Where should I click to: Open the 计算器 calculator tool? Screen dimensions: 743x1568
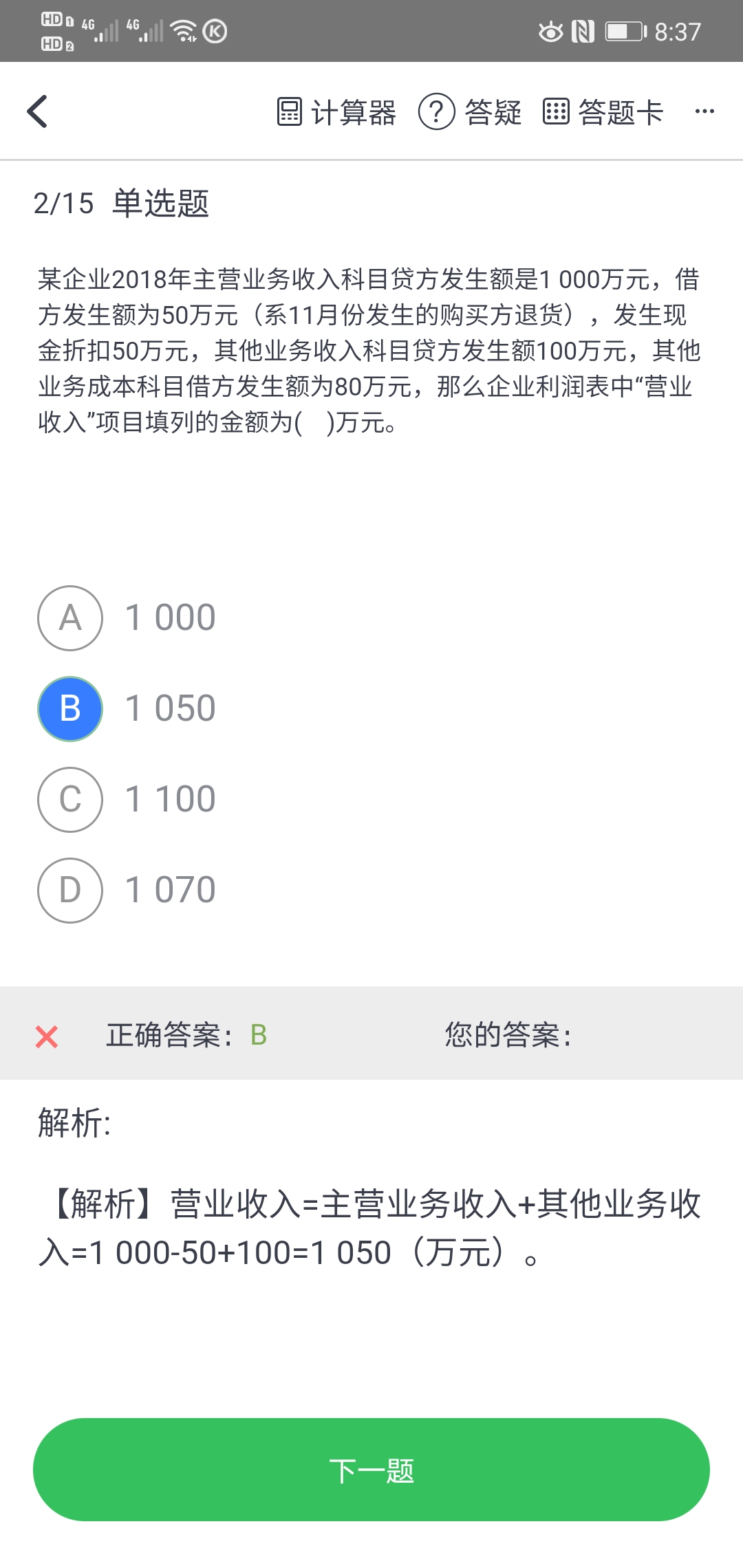pos(336,111)
